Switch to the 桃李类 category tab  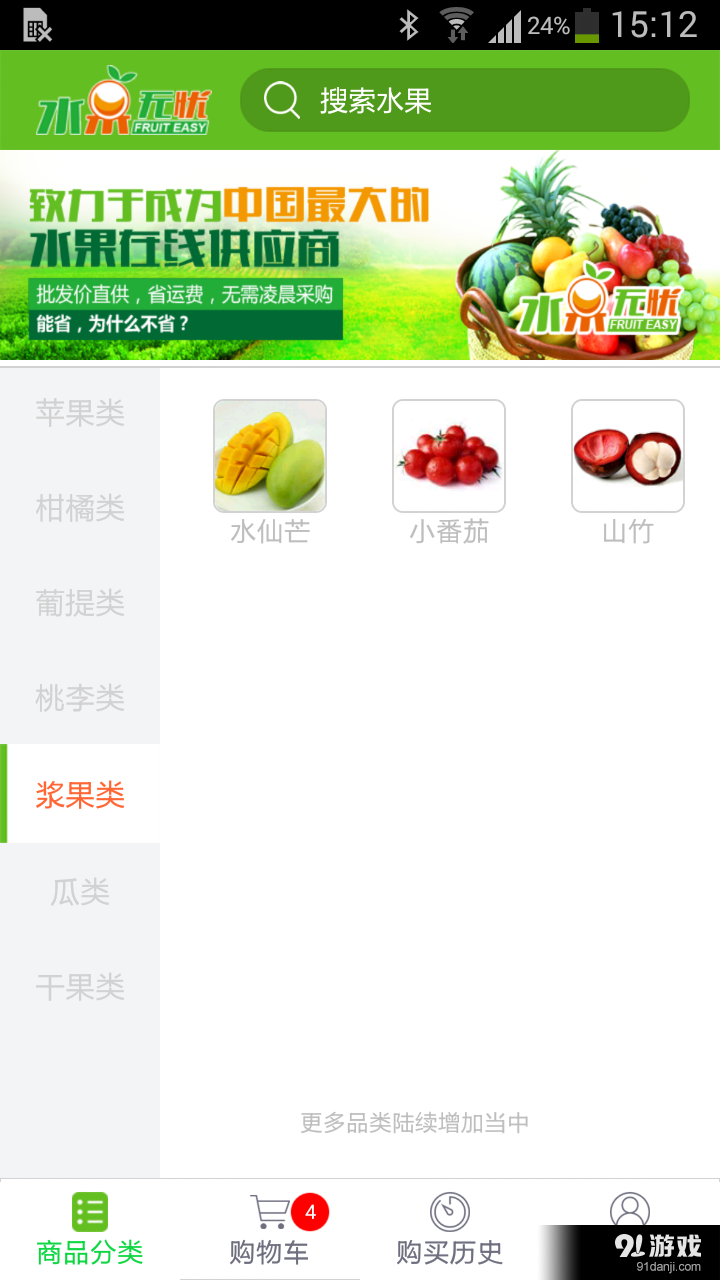click(x=80, y=698)
